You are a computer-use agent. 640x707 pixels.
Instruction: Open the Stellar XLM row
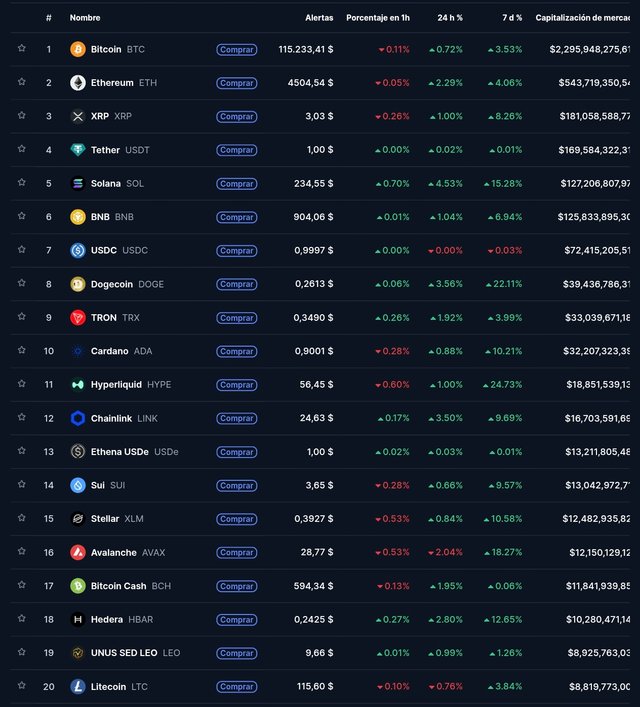point(105,519)
